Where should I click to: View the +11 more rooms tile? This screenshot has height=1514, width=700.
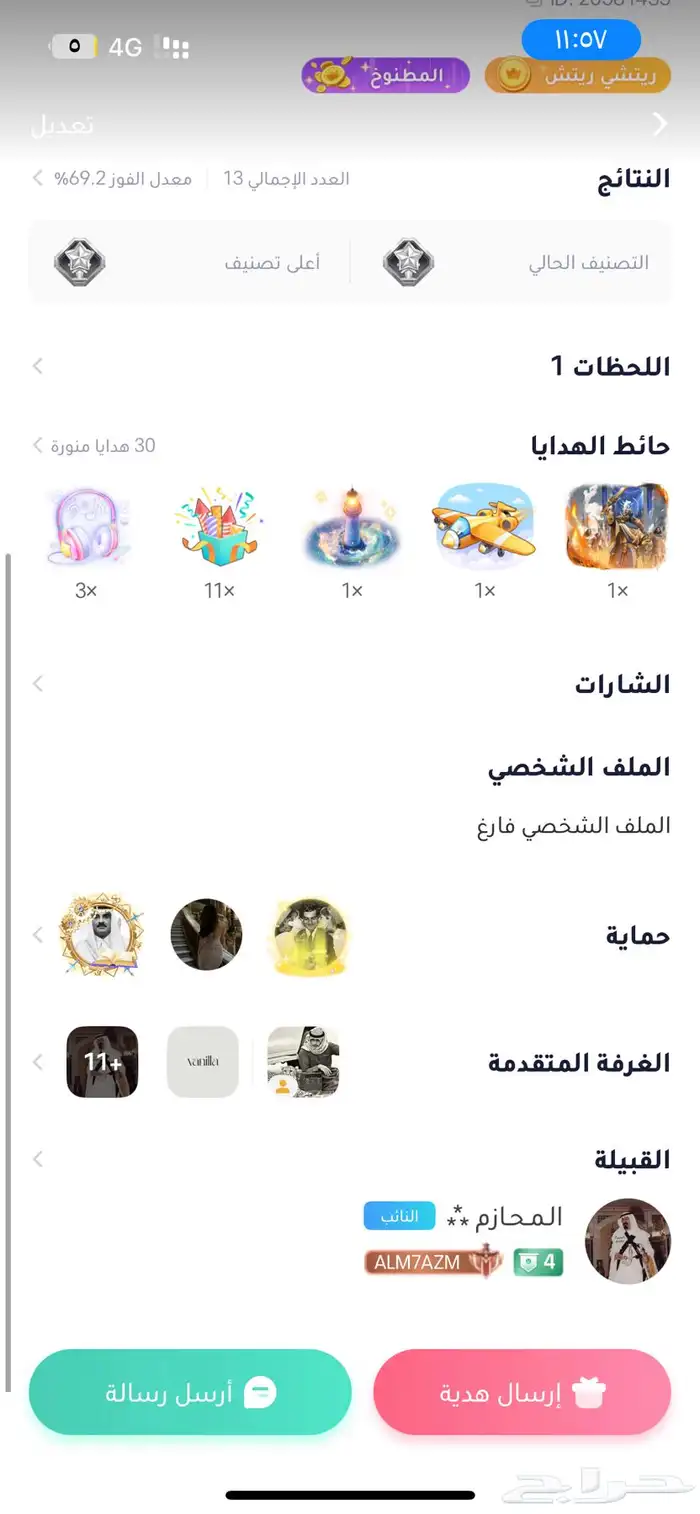tap(102, 1062)
